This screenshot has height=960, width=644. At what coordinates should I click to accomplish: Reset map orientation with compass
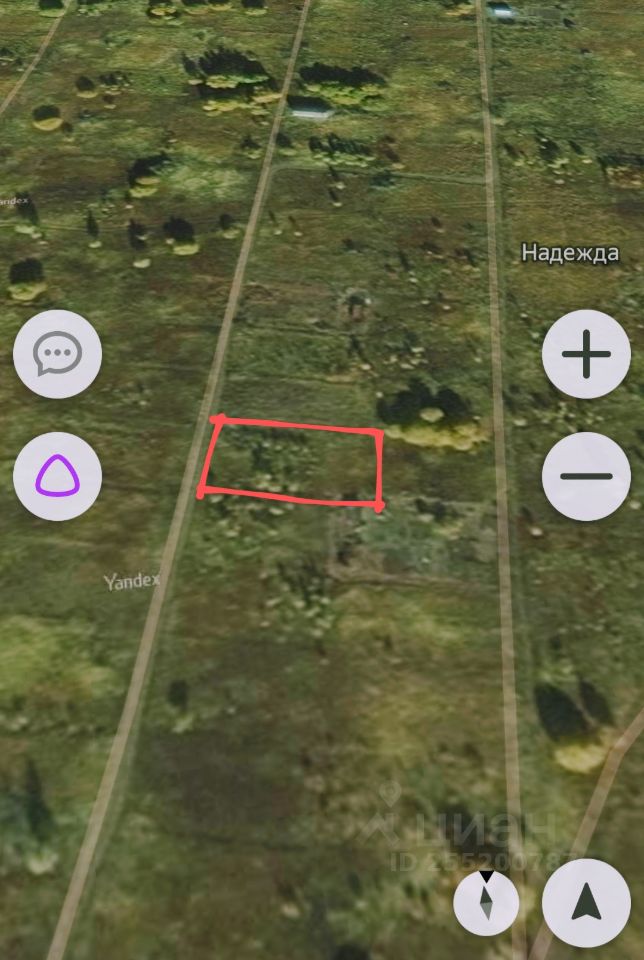click(486, 902)
